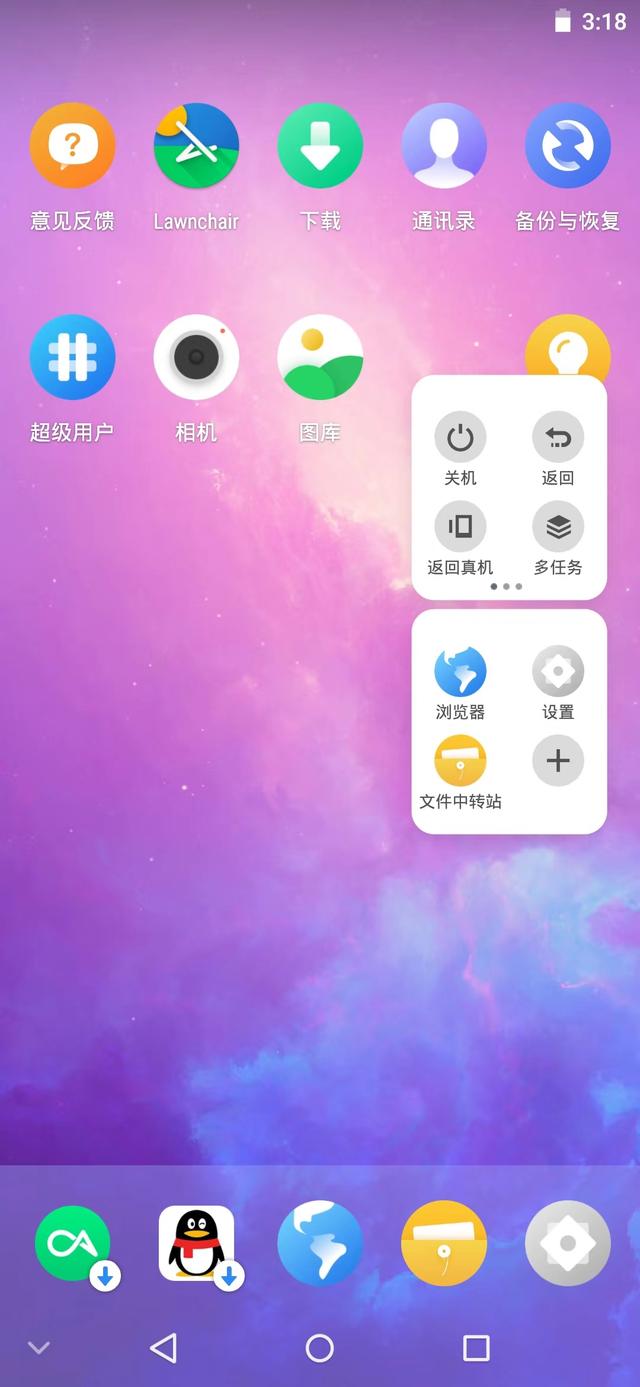Screen dimensions: 640x1387
Task: Tap 关机 power off in floating menu
Action: [460, 438]
